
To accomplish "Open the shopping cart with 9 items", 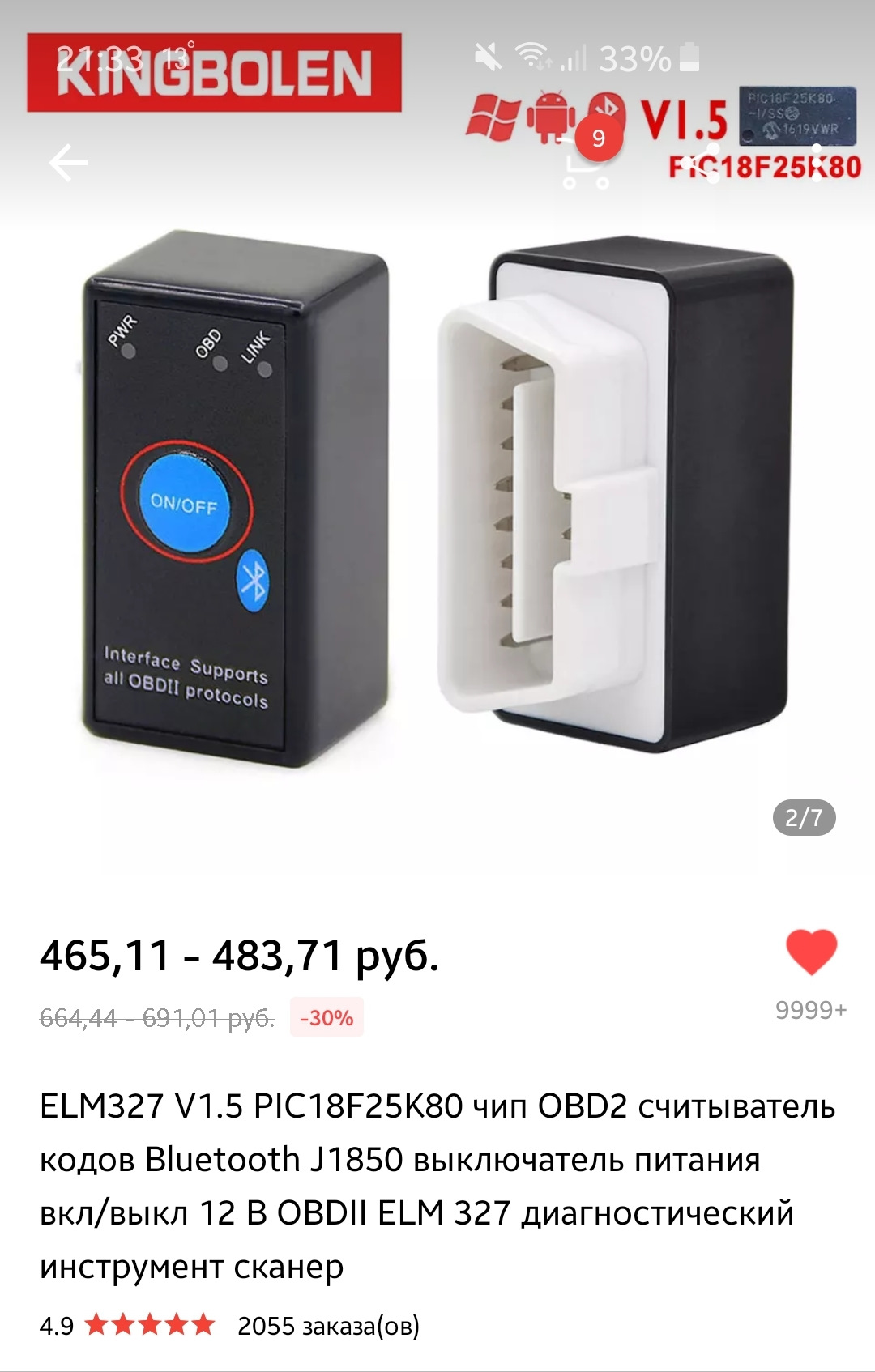I will [x=587, y=165].
